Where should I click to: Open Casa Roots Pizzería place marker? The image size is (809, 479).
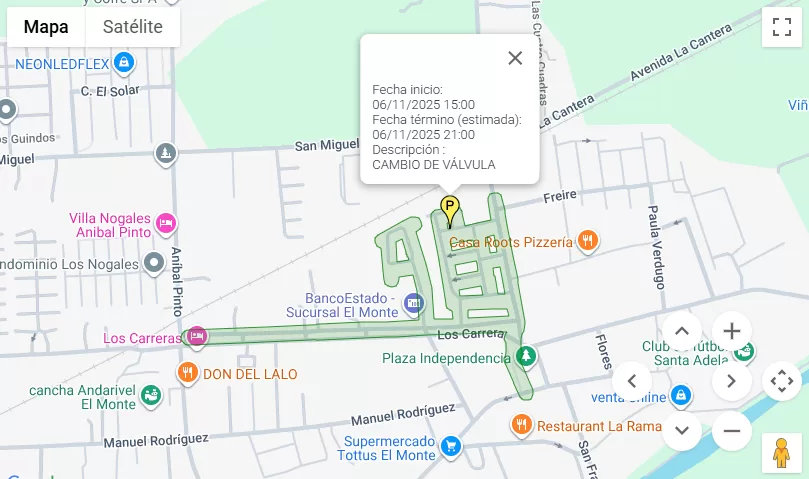[588, 241]
